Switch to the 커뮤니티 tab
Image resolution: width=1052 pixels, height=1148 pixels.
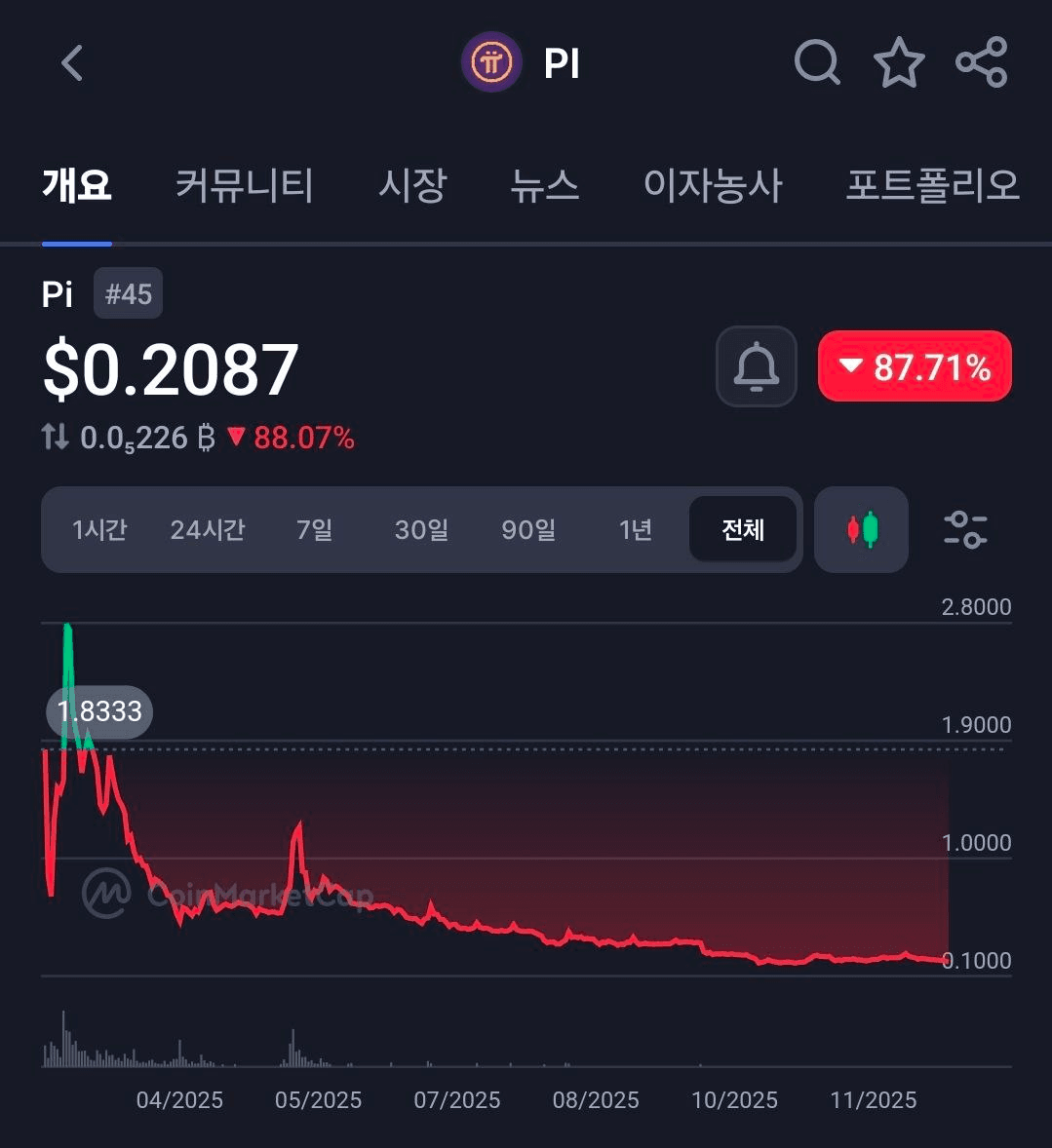(244, 184)
